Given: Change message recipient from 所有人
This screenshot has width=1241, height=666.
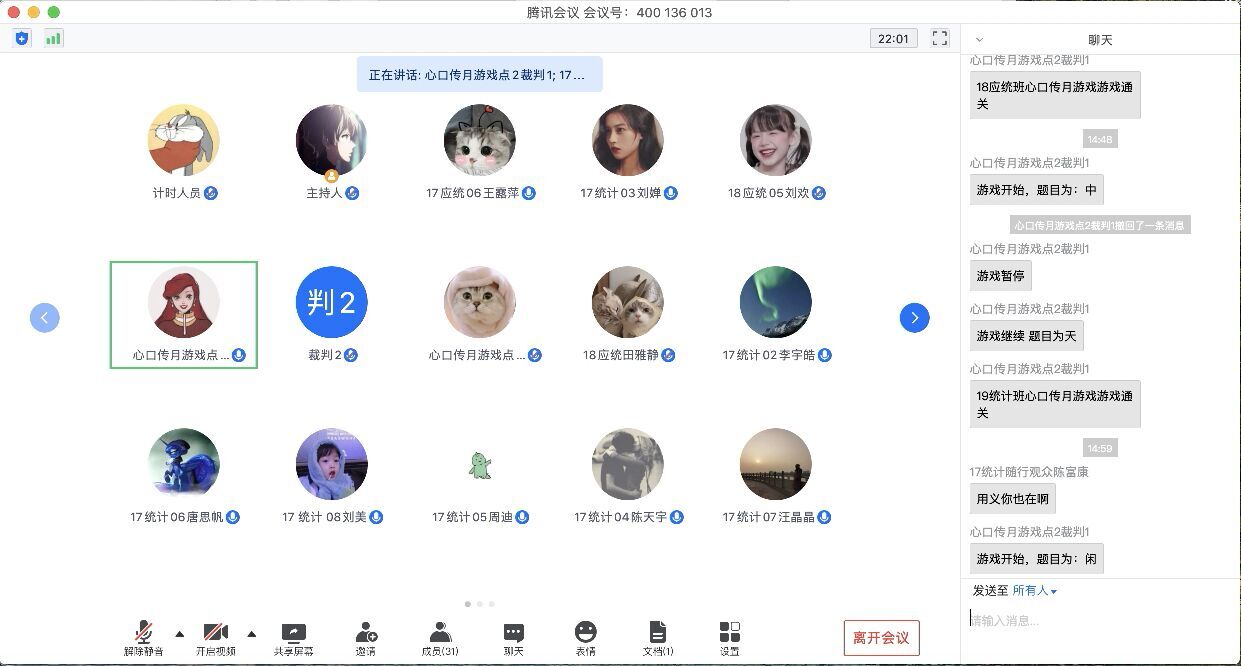Looking at the screenshot, I should pyautogui.click(x=1034, y=591).
